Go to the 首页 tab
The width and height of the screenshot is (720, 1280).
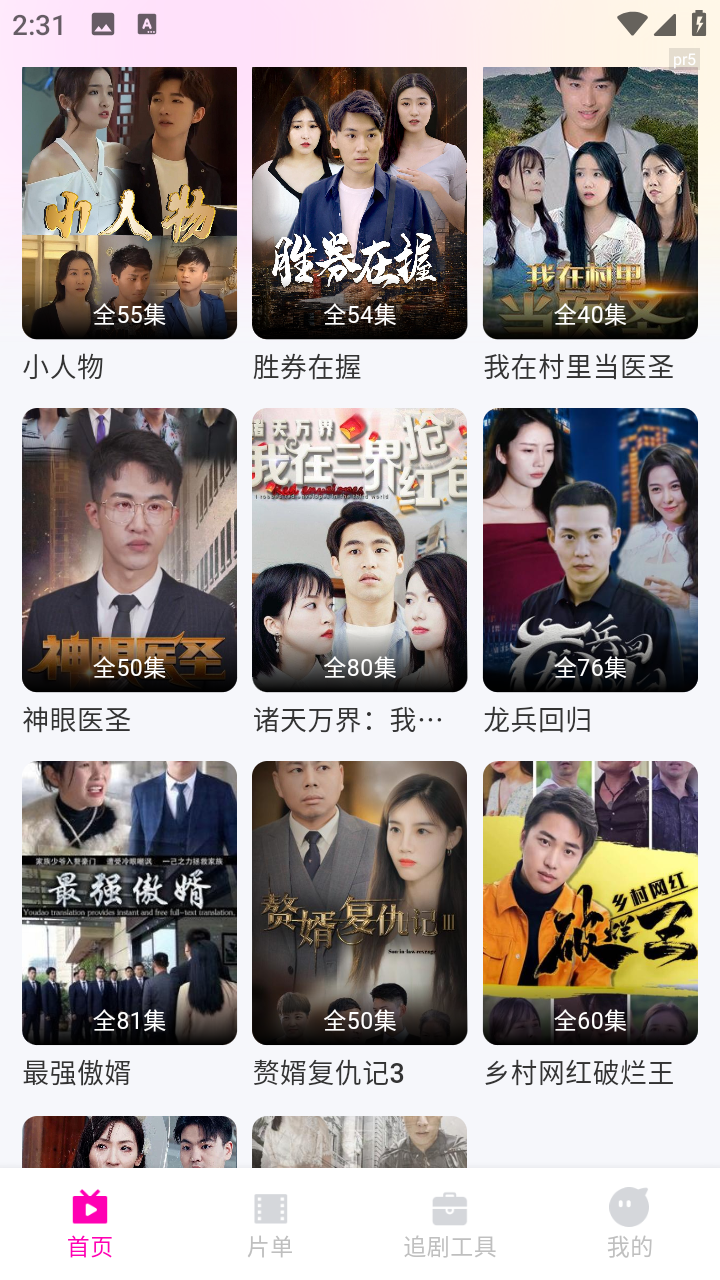(90, 1223)
